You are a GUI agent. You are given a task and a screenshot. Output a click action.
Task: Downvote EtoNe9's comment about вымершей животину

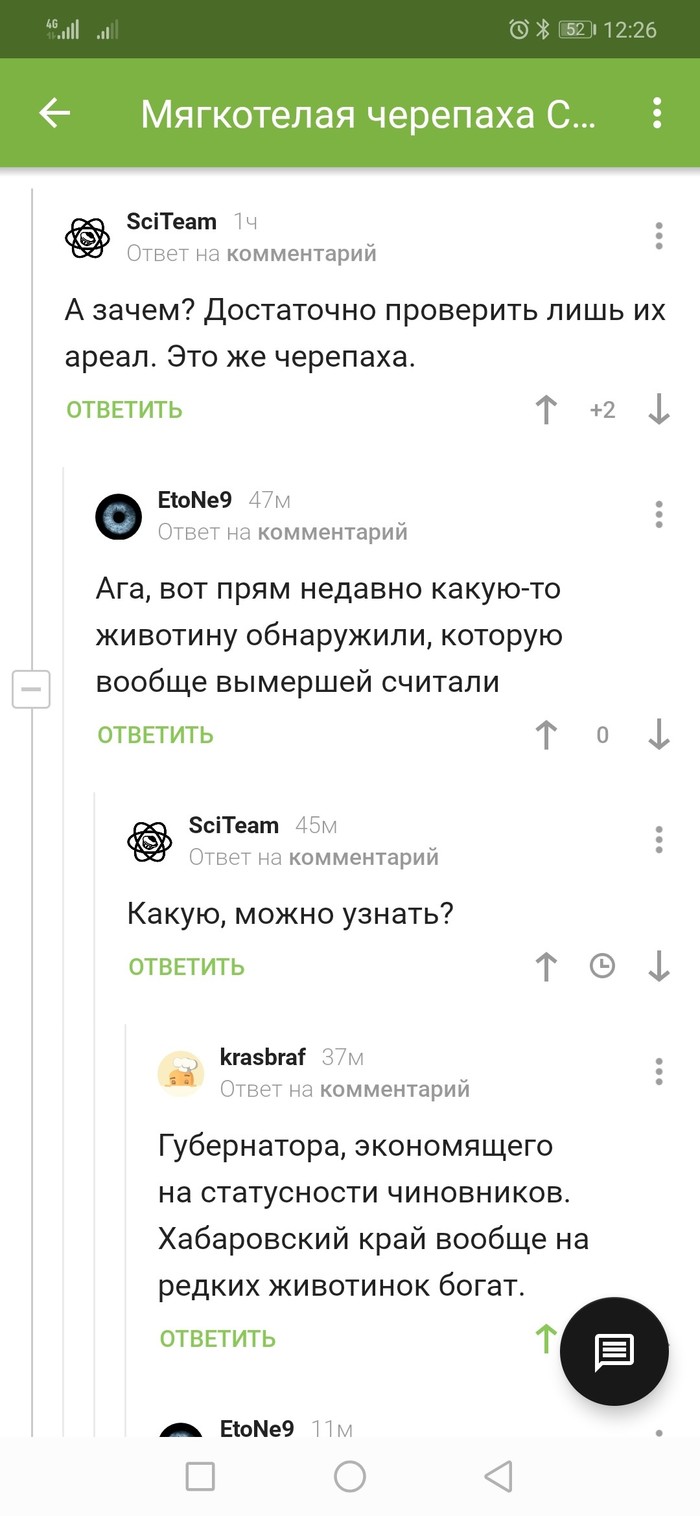coord(658,735)
